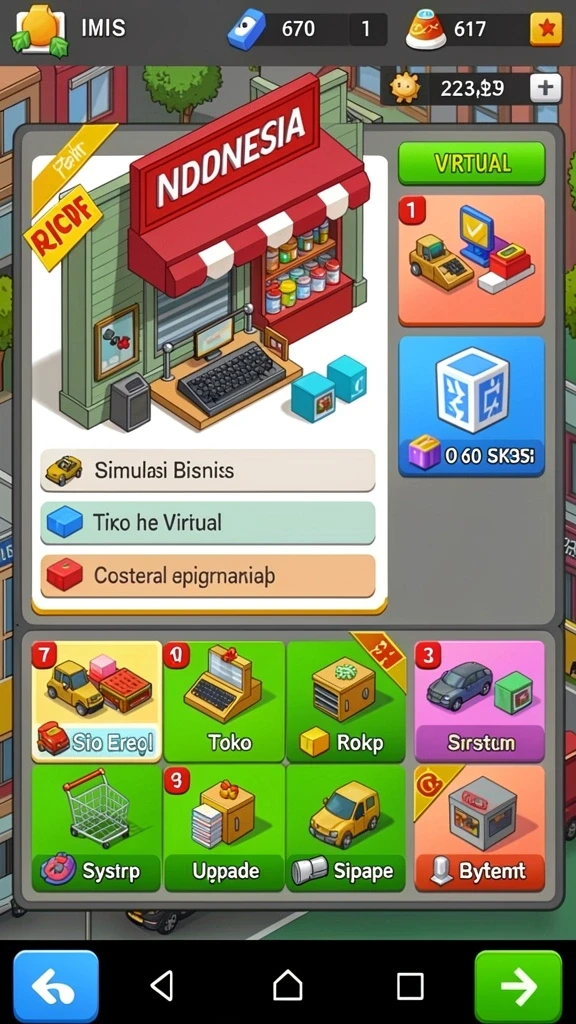Go to the system home screen

[x=287, y=985]
